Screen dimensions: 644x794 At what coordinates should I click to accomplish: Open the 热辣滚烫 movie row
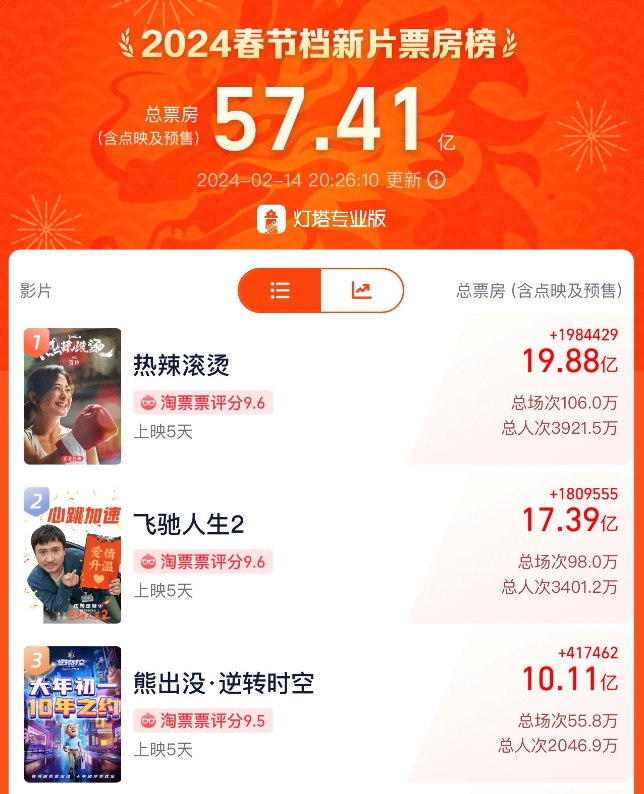[320, 397]
